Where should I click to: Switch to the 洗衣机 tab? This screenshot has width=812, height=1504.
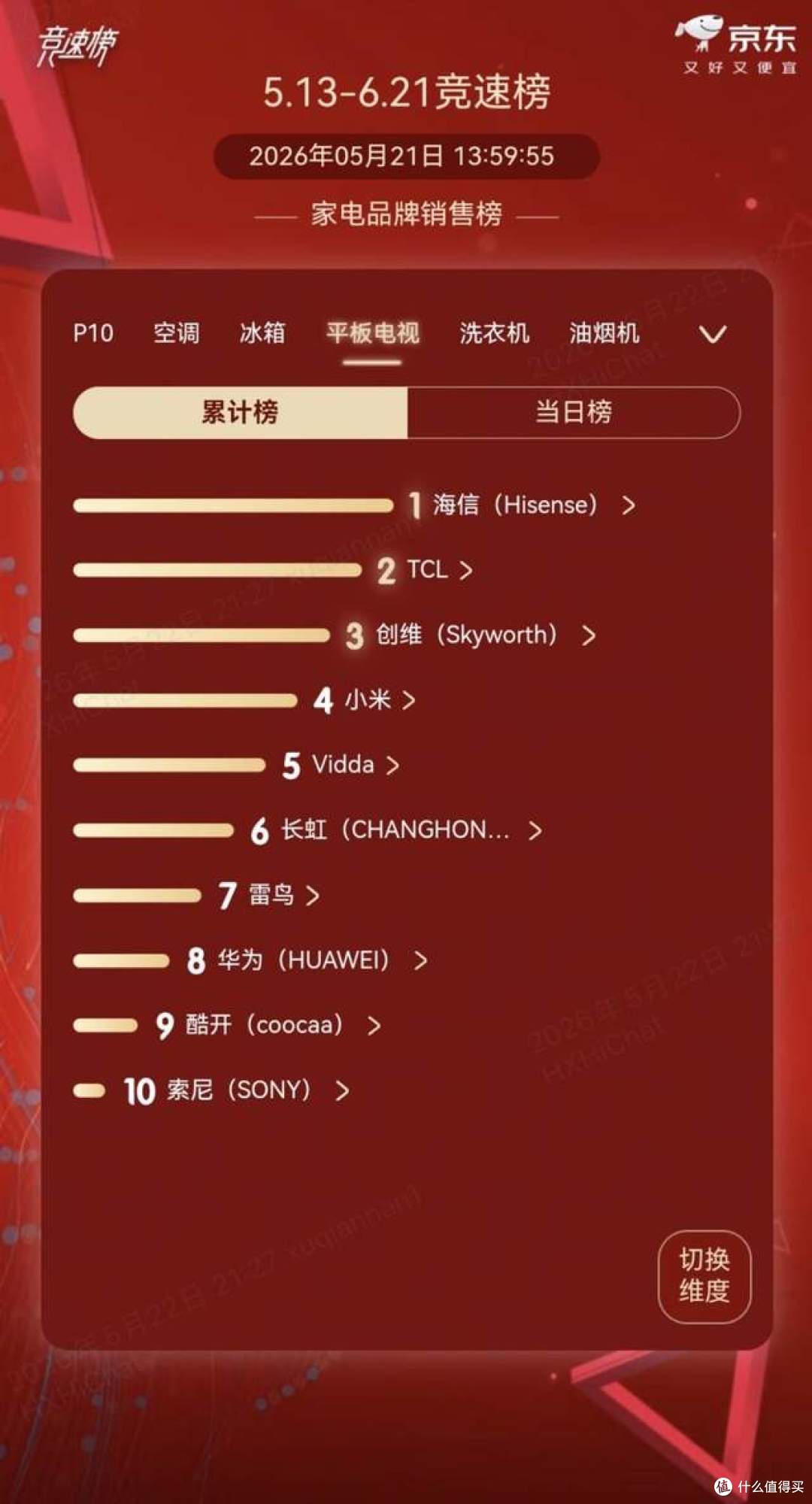tap(494, 332)
